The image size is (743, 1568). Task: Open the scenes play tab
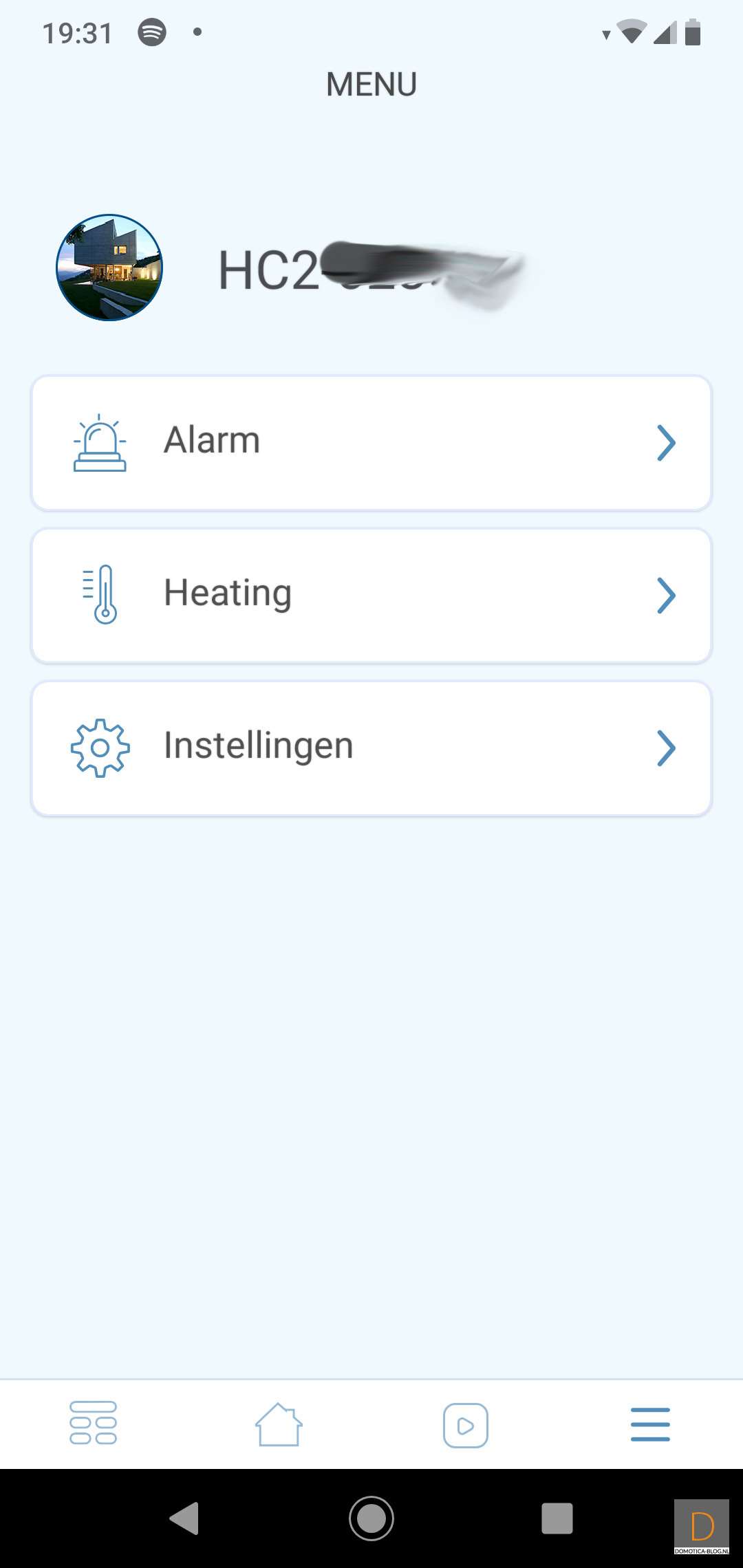click(465, 1425)
